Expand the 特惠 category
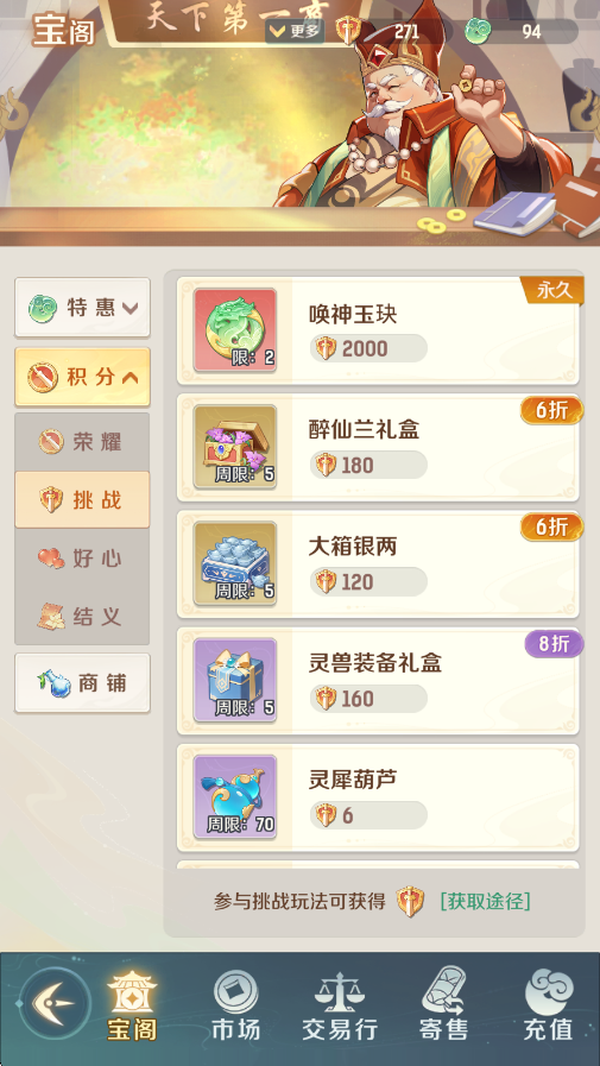Image resolution: width=600 pixels, height=1066 pixels. point(82,307)
